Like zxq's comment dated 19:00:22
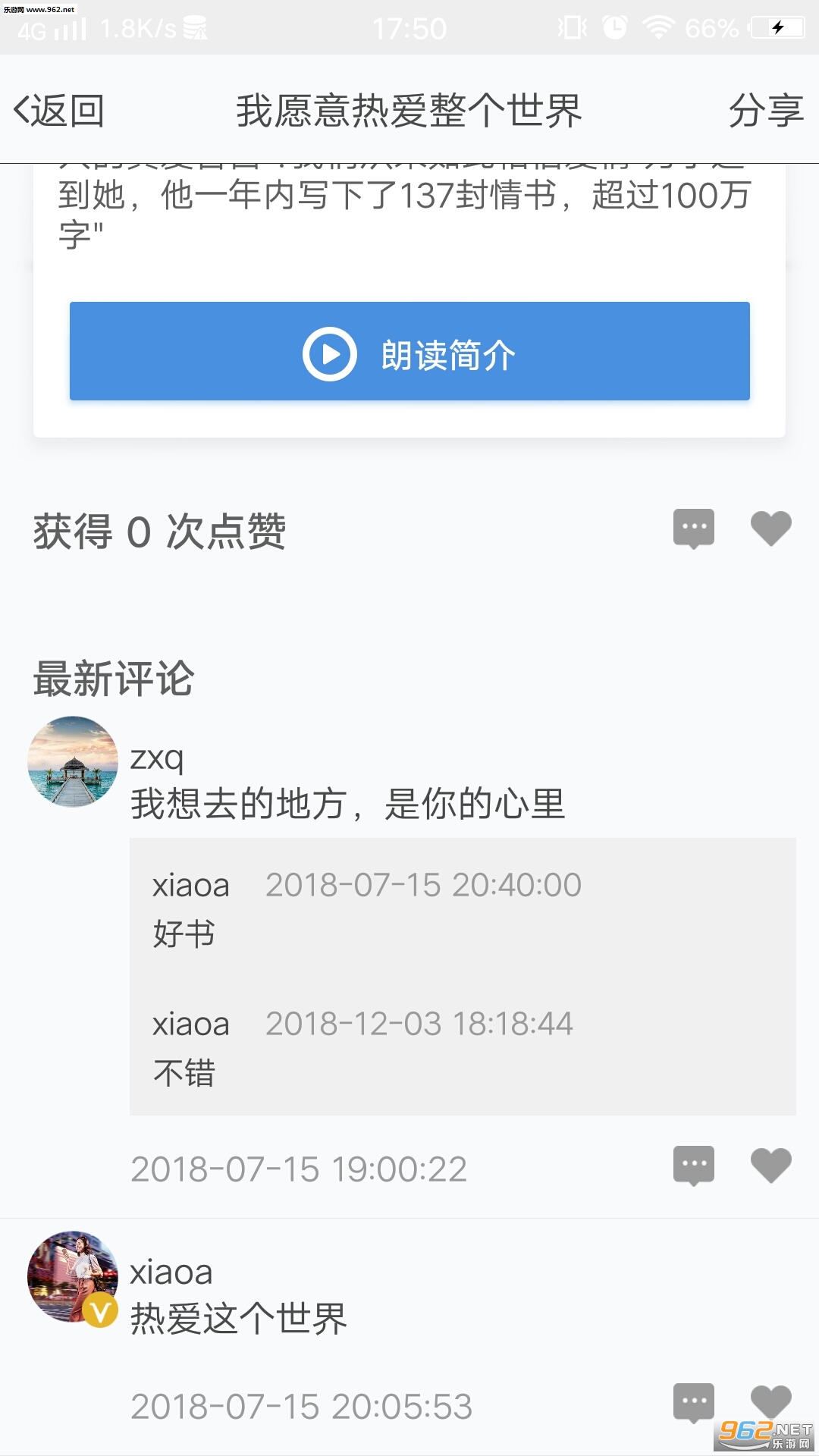This screenshot has height=1456, width=819. (770, 1166)
